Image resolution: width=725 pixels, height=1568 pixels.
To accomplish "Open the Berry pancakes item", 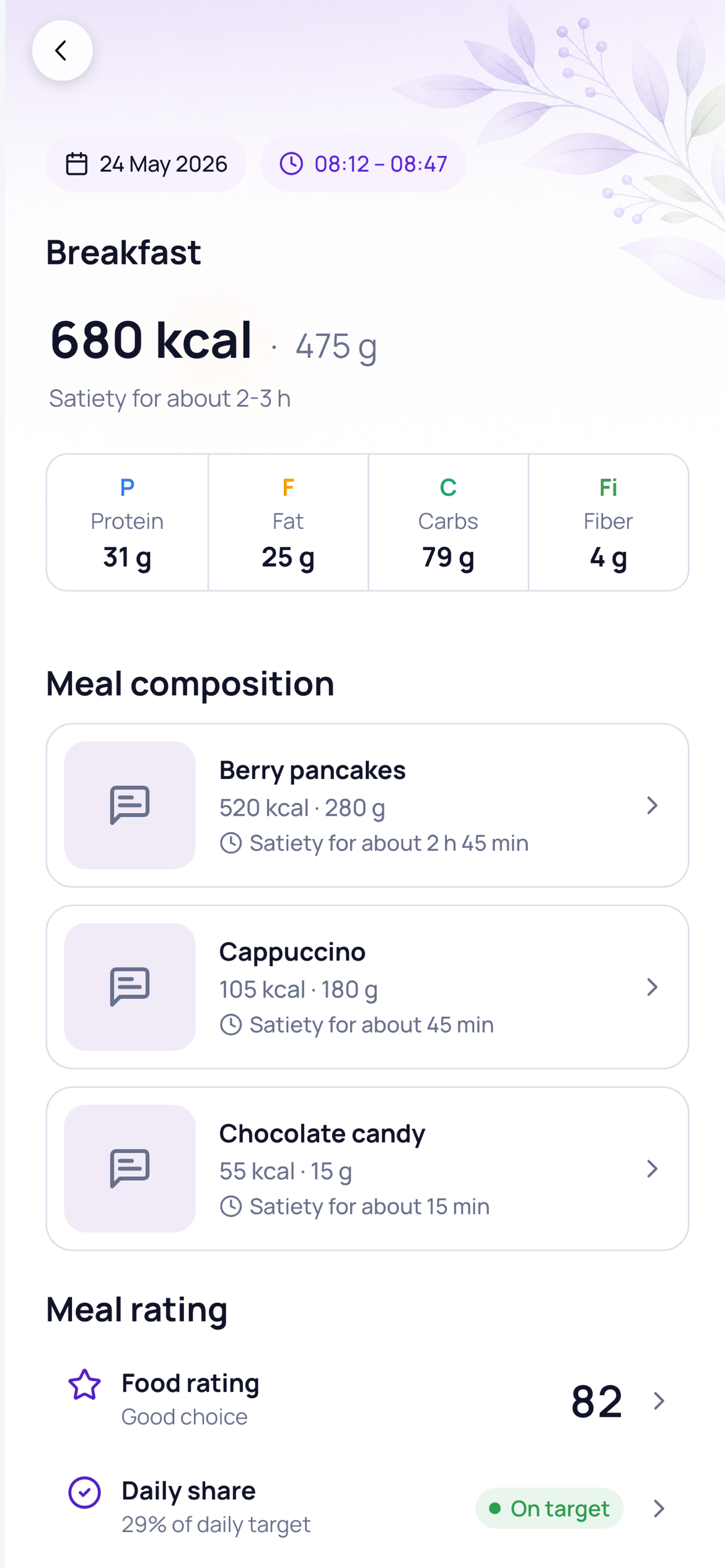I will [367, 805].
